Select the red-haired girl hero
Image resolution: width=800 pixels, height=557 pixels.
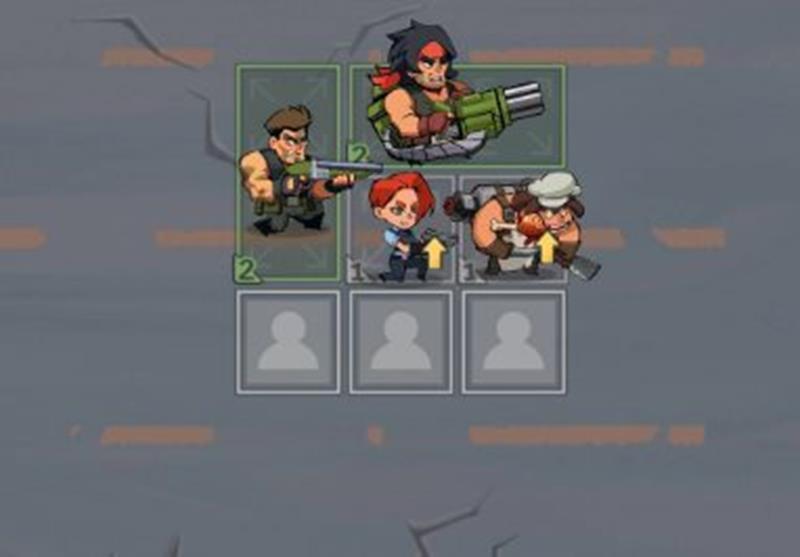pos(400,230)
